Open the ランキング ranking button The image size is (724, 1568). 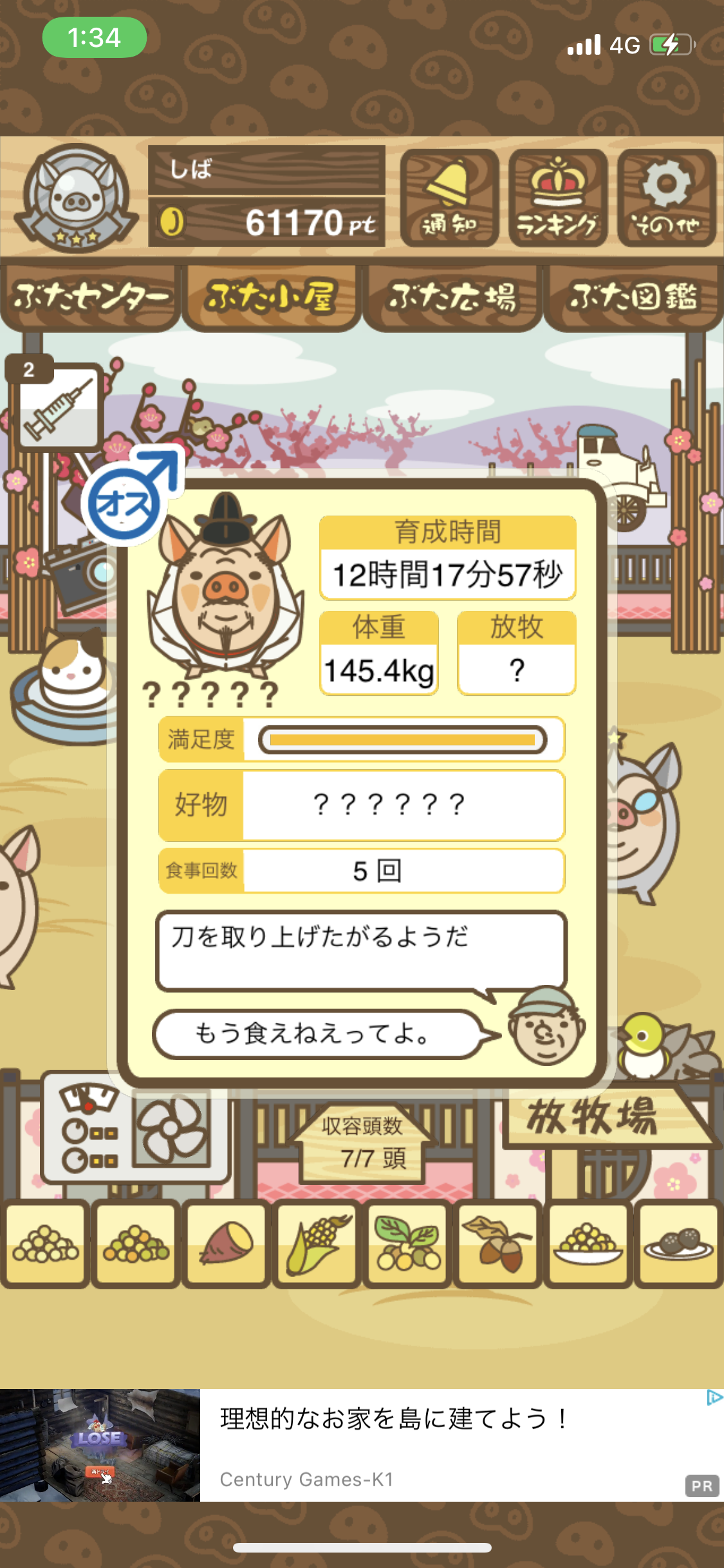pyautogui.click(x=557, y=198)
